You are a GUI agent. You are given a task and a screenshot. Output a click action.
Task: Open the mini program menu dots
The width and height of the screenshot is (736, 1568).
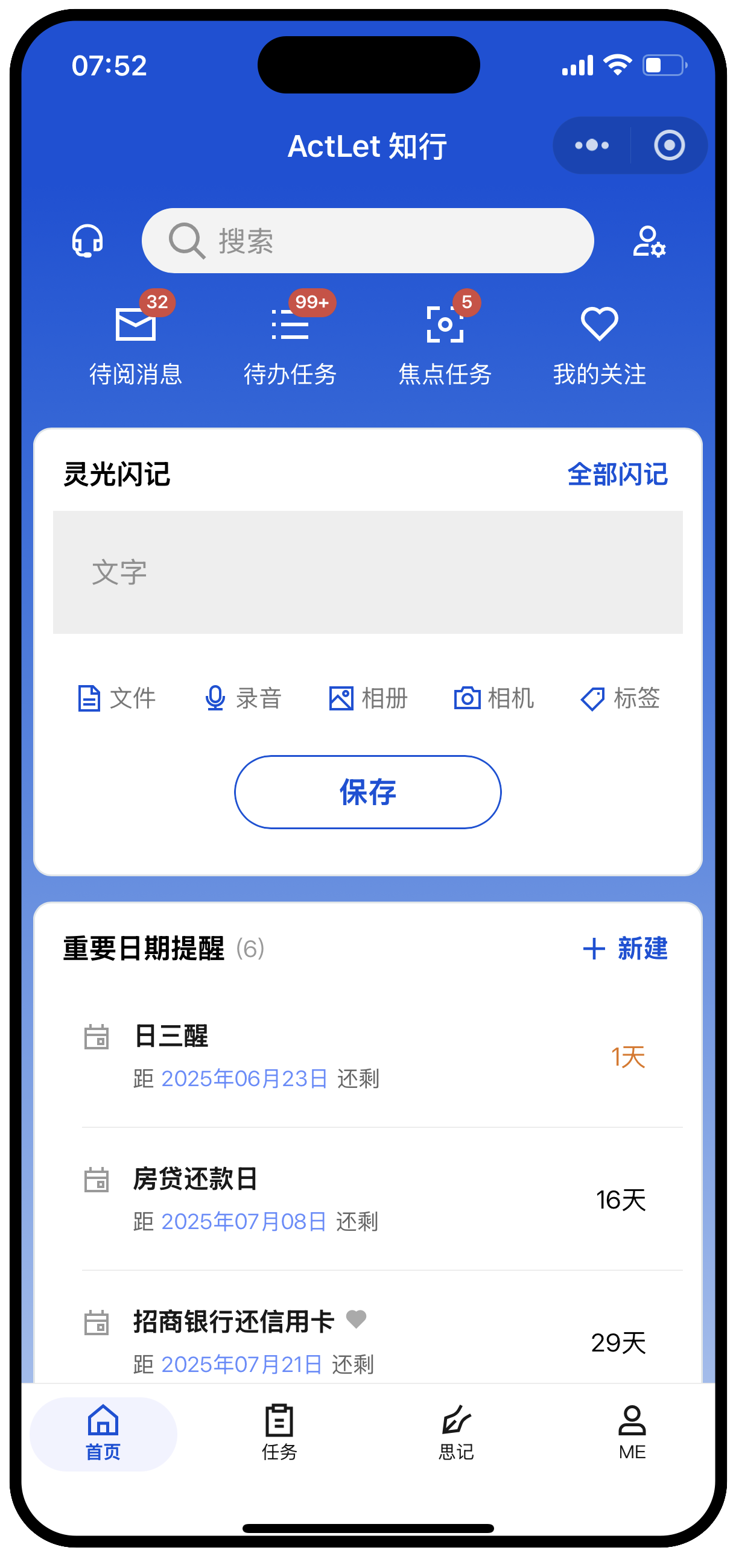[x=592, y=145]
